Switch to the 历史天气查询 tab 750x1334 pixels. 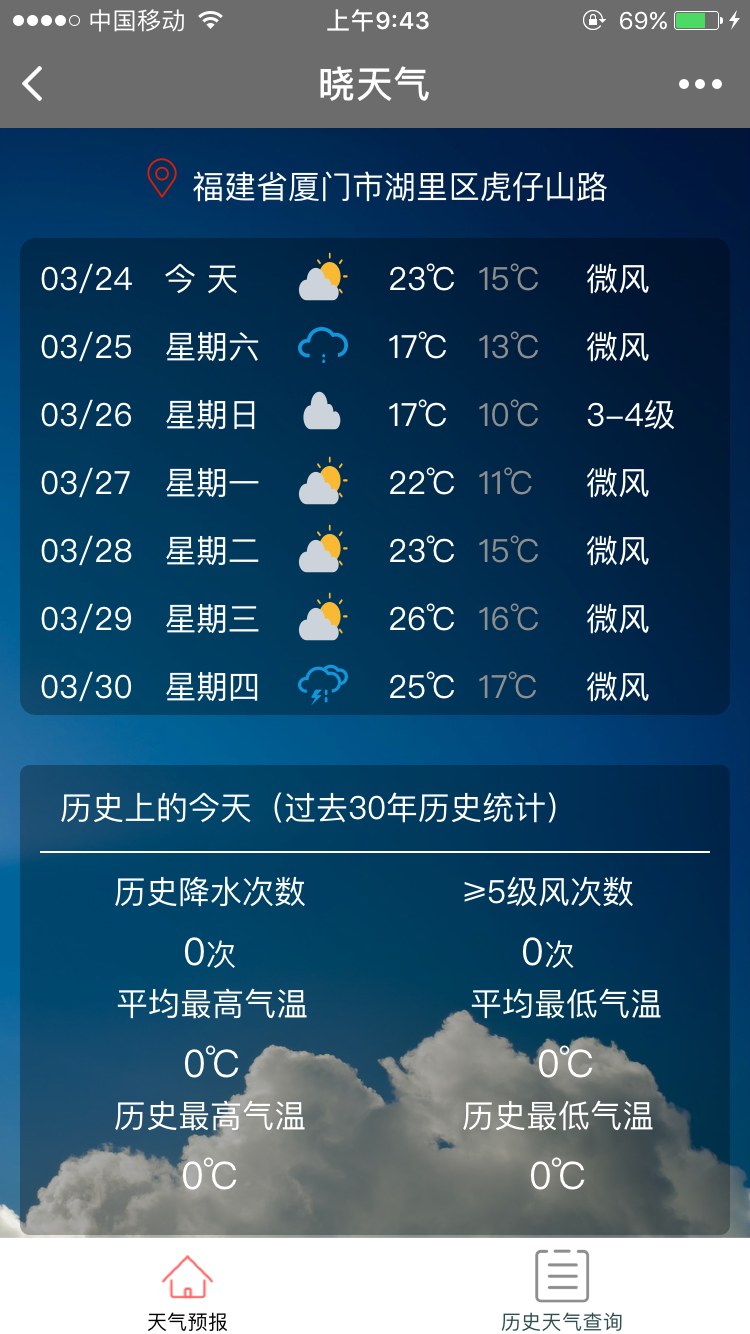click(x=562, y=1291)
